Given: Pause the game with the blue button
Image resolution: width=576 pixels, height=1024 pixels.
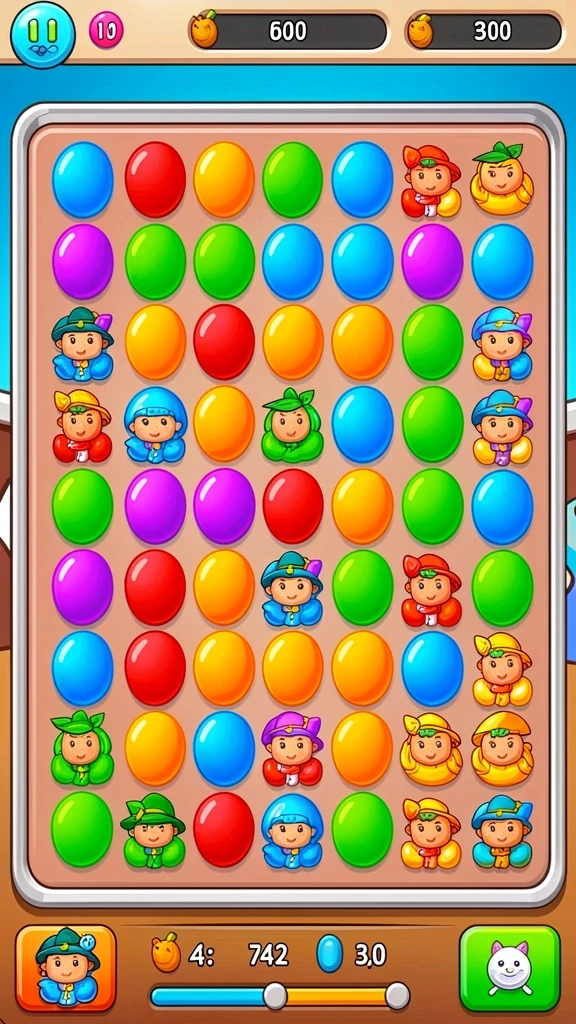Looking at the screenshot, I should (x=43, y=35).
